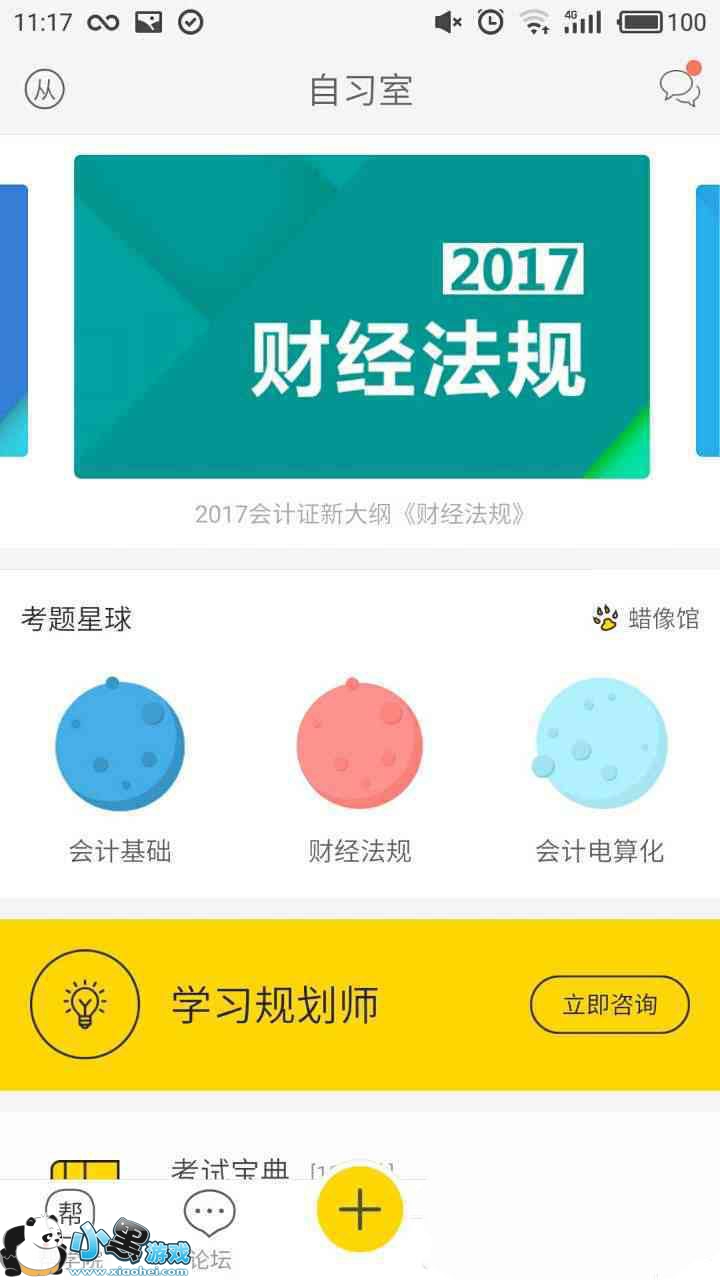Select the 财经法规 planet
The height and width of the screenshot is (1280, 720).
(360, 746)
